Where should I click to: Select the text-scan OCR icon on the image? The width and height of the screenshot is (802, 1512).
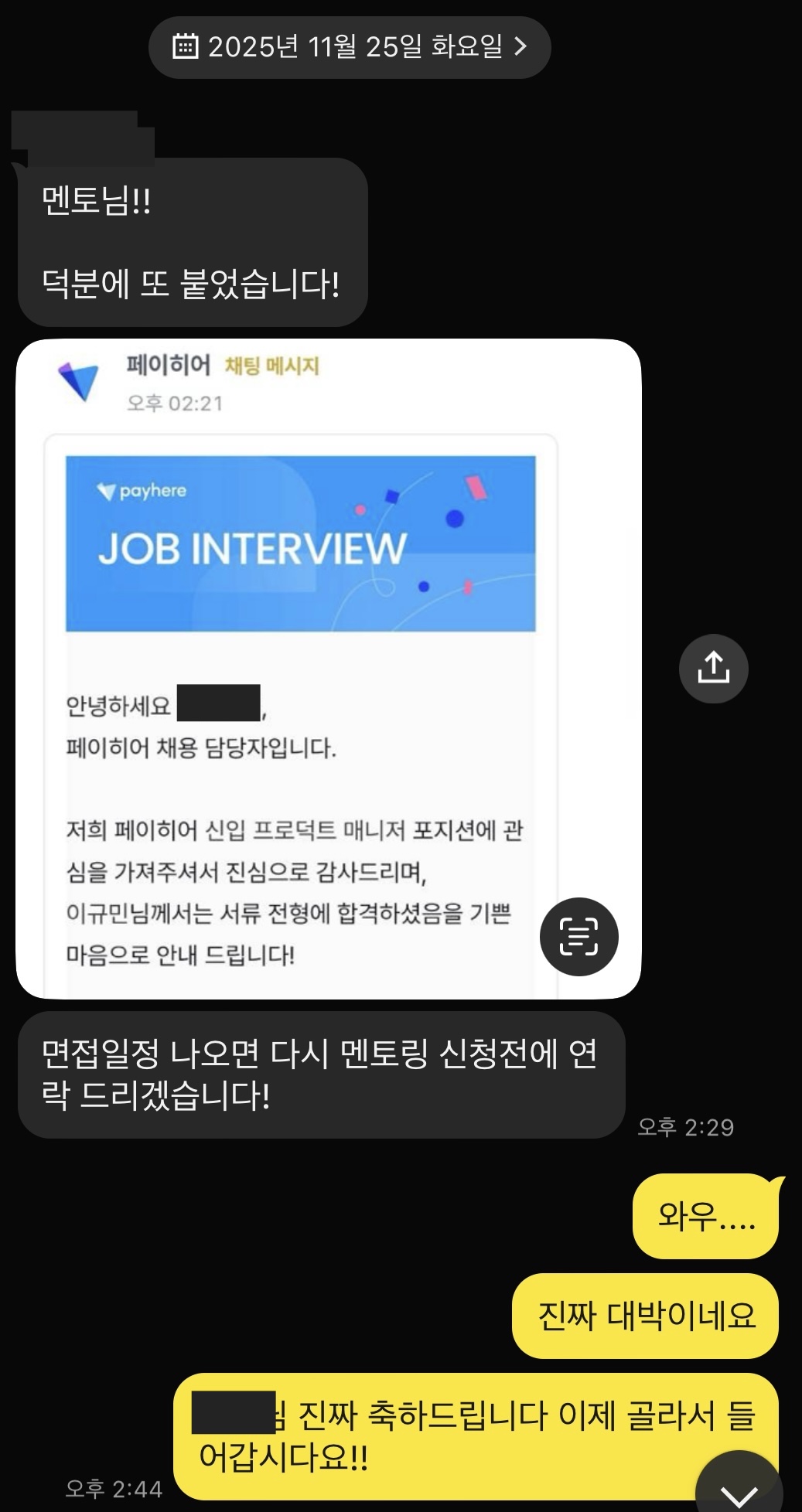click(x=578, y=936)
